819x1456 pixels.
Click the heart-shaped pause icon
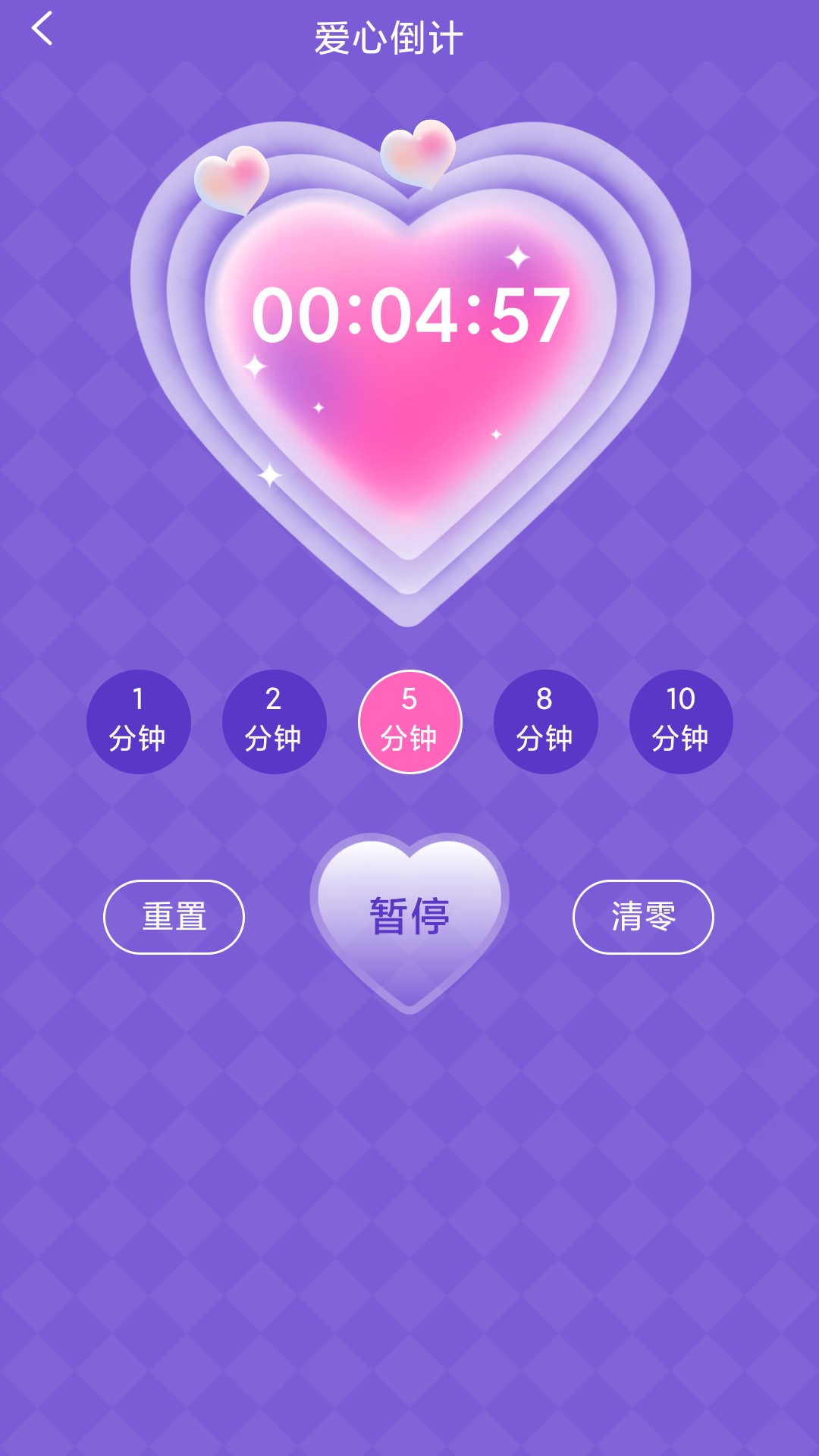pos(409,915)
